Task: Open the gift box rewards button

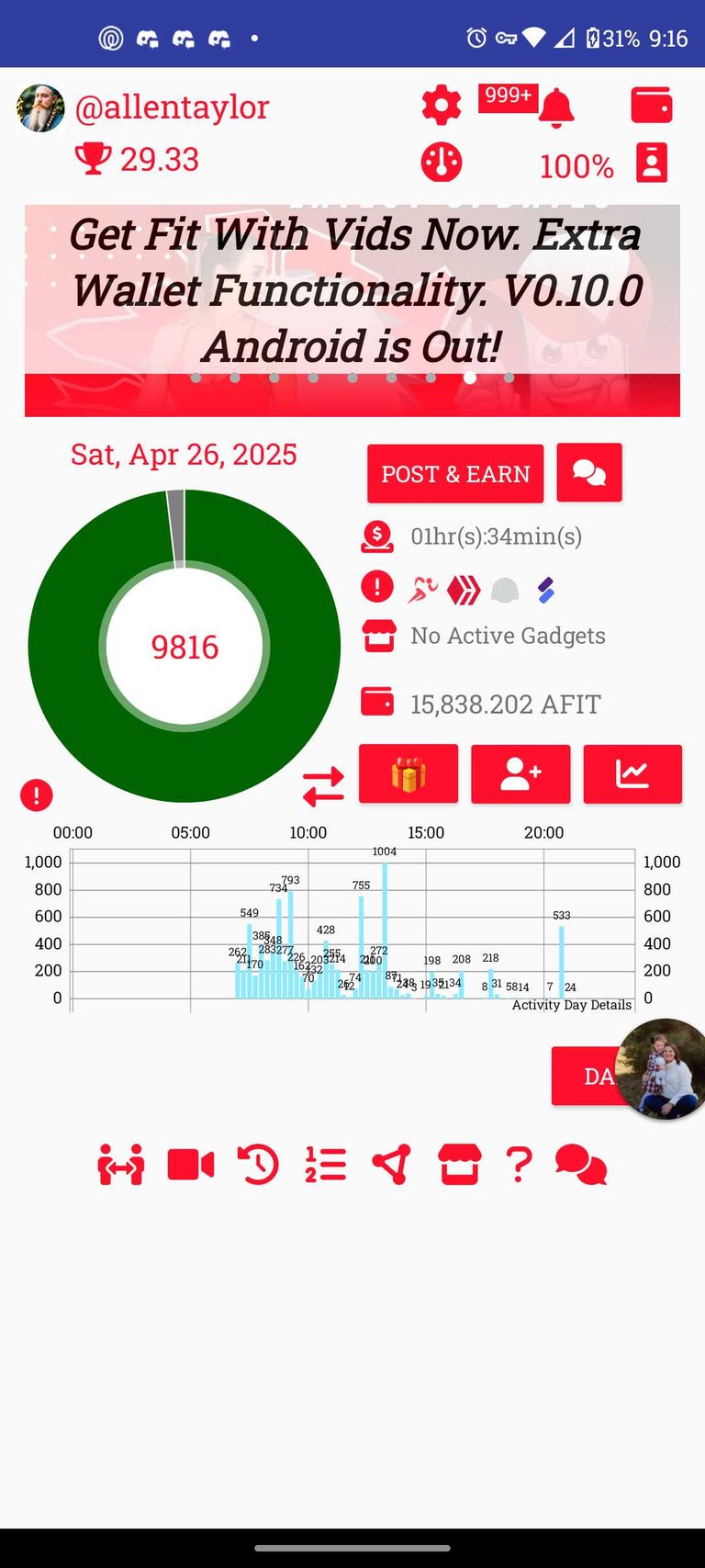Action: (x=408, y=774)
